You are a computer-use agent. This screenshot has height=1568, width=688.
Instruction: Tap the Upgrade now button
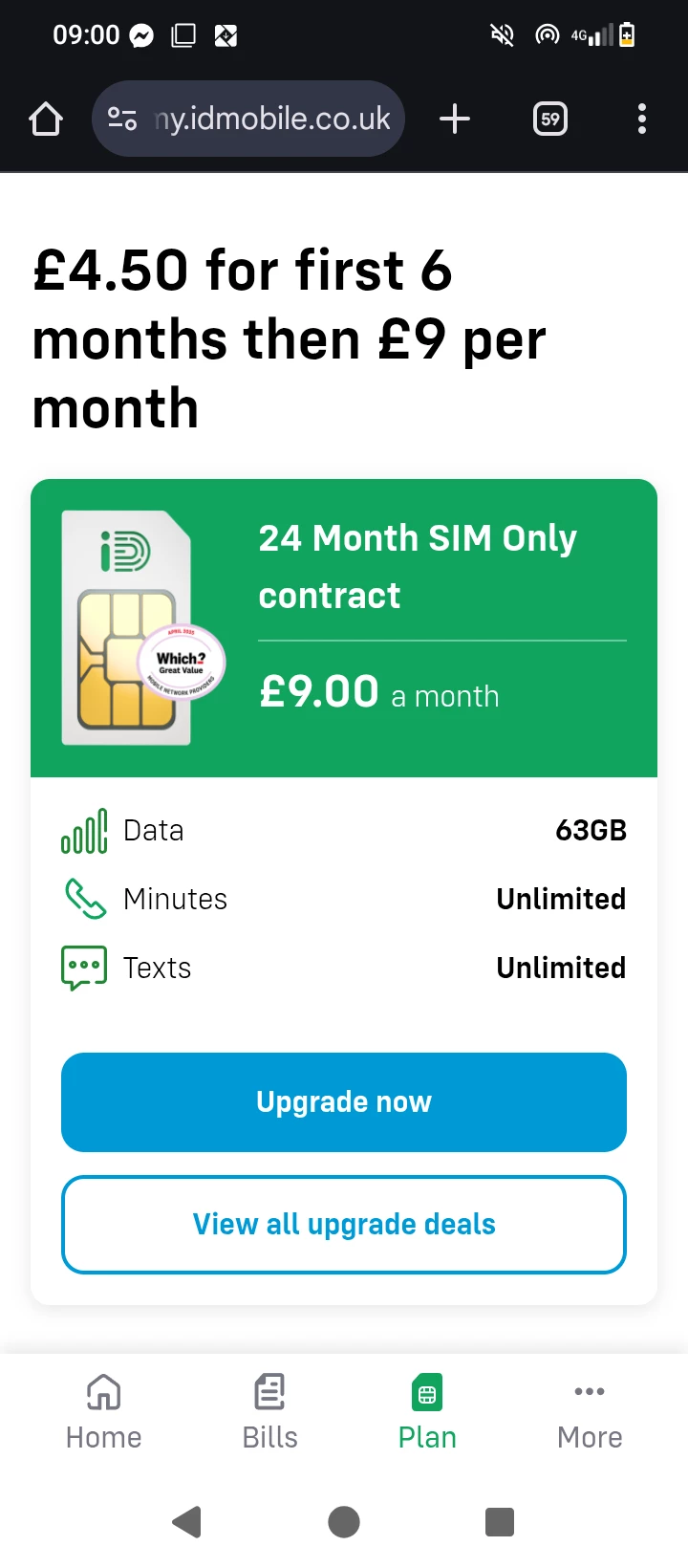point(344,1102)
